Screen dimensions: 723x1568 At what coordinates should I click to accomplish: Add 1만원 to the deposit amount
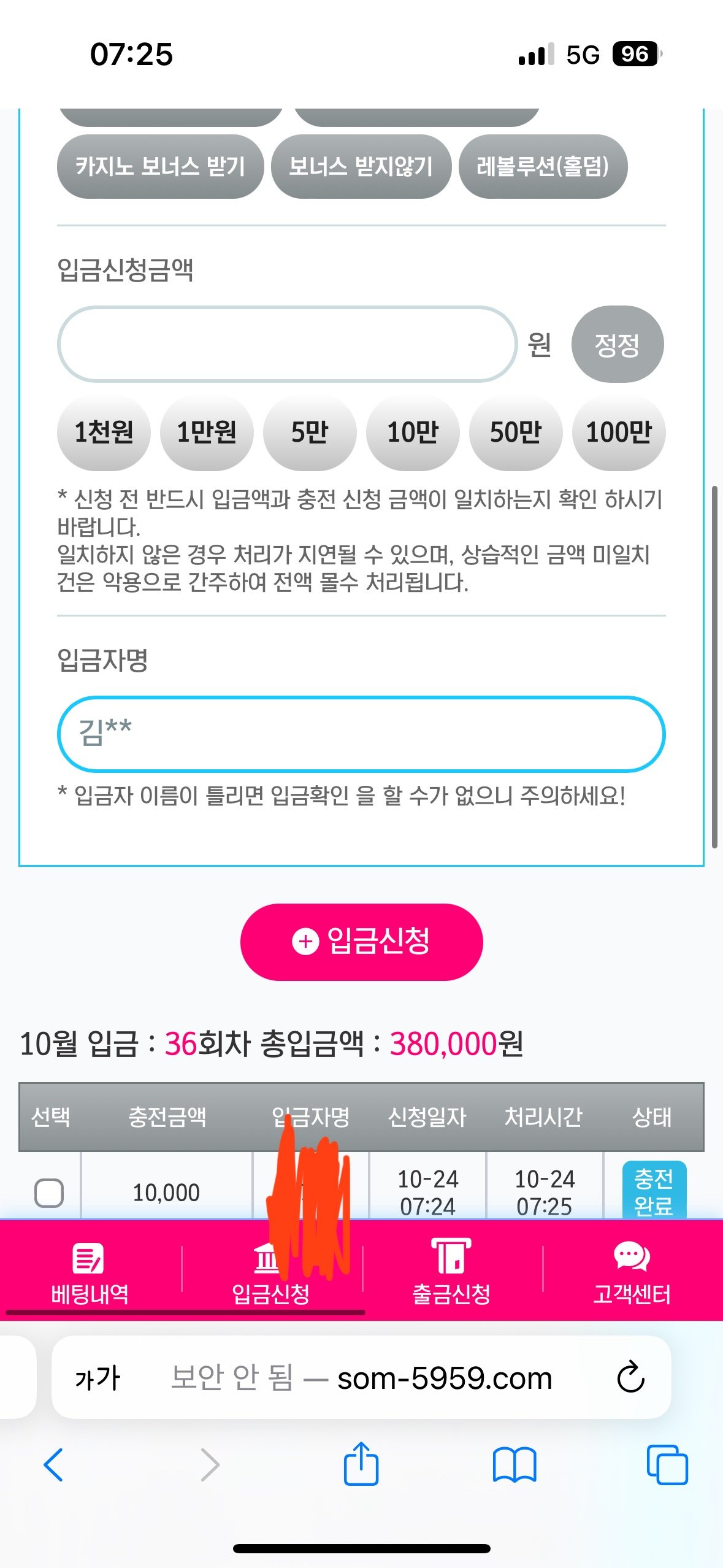[x=207, y=432]
